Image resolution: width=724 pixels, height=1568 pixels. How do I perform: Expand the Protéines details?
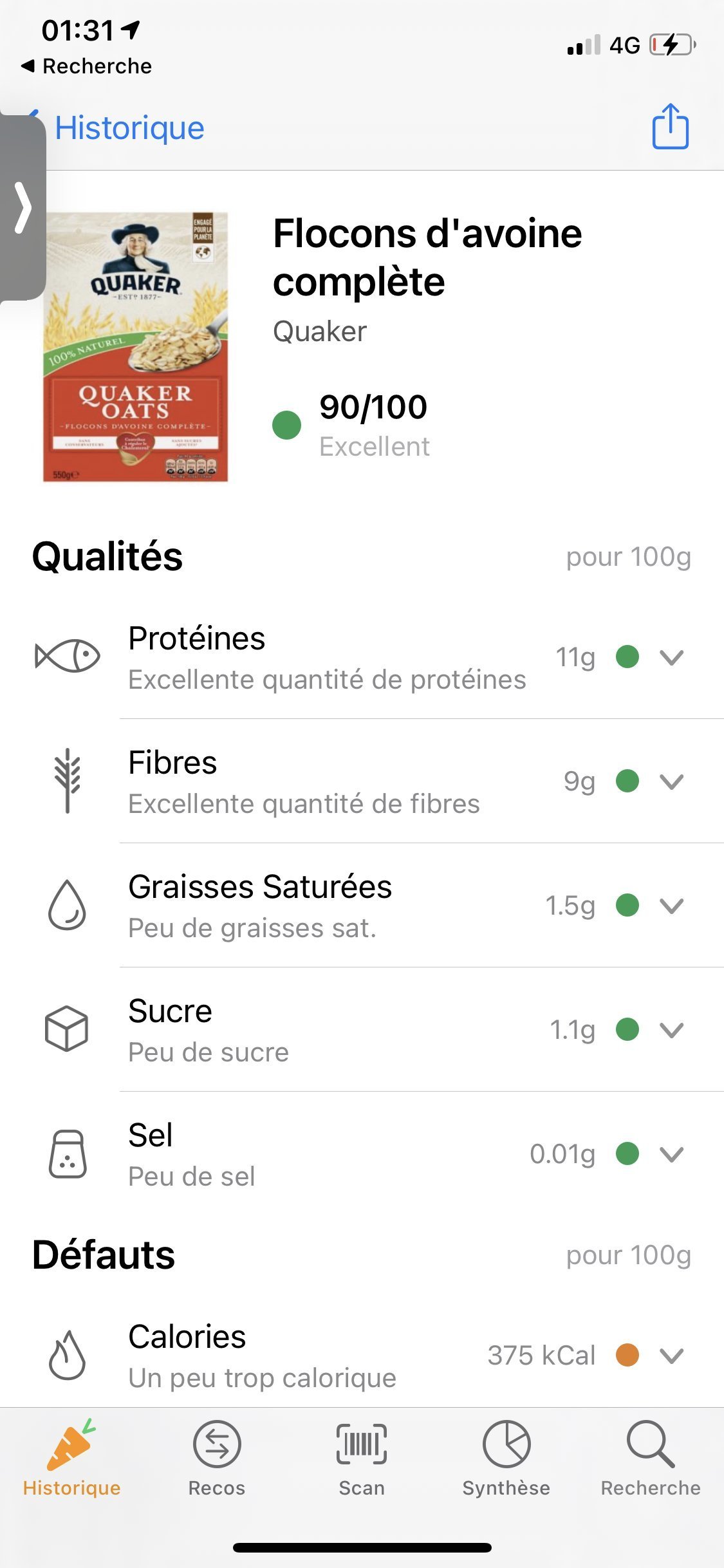point(362,657)
